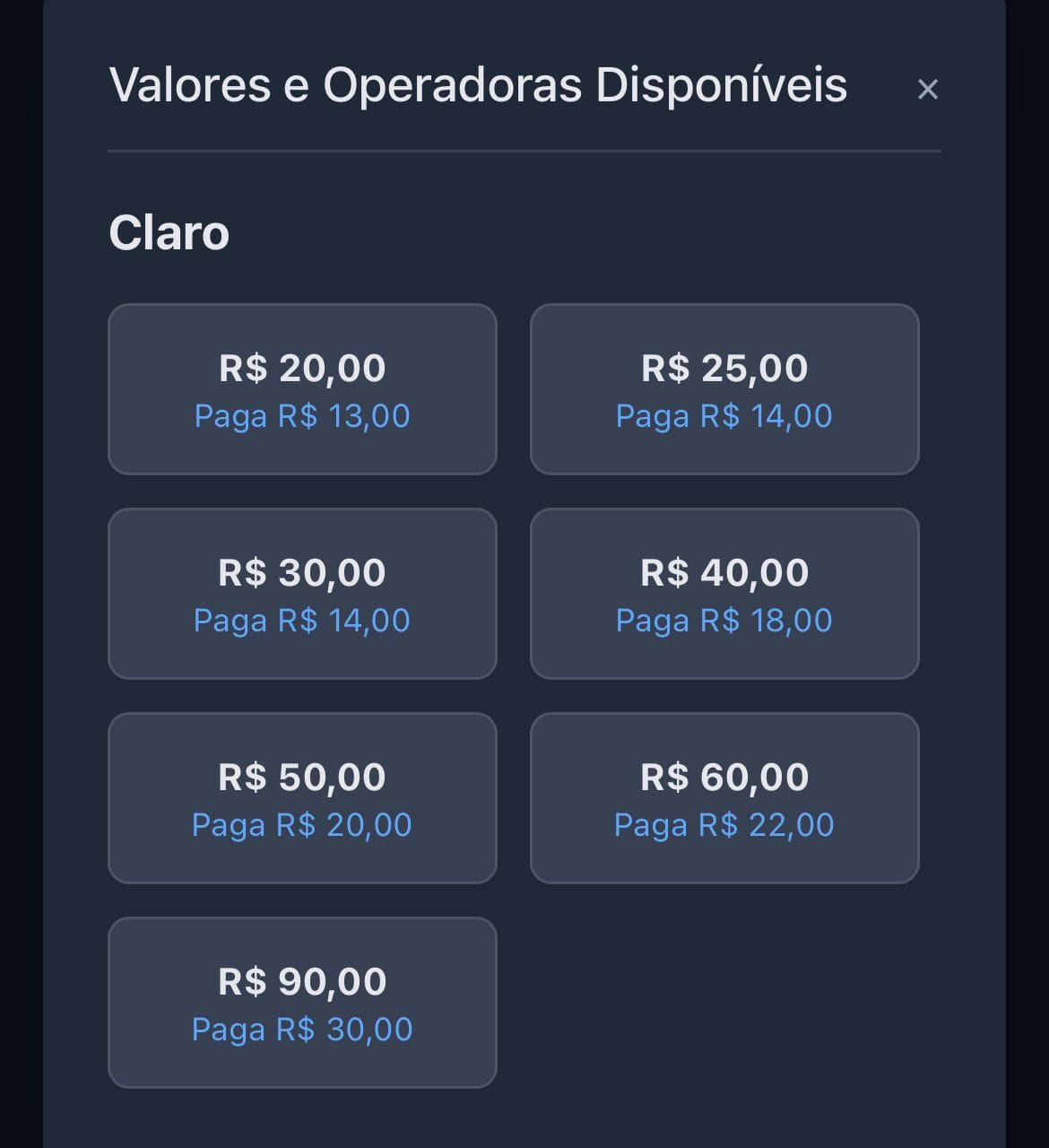Pick the R$ 30,00 Claro value

coord(302,594)
